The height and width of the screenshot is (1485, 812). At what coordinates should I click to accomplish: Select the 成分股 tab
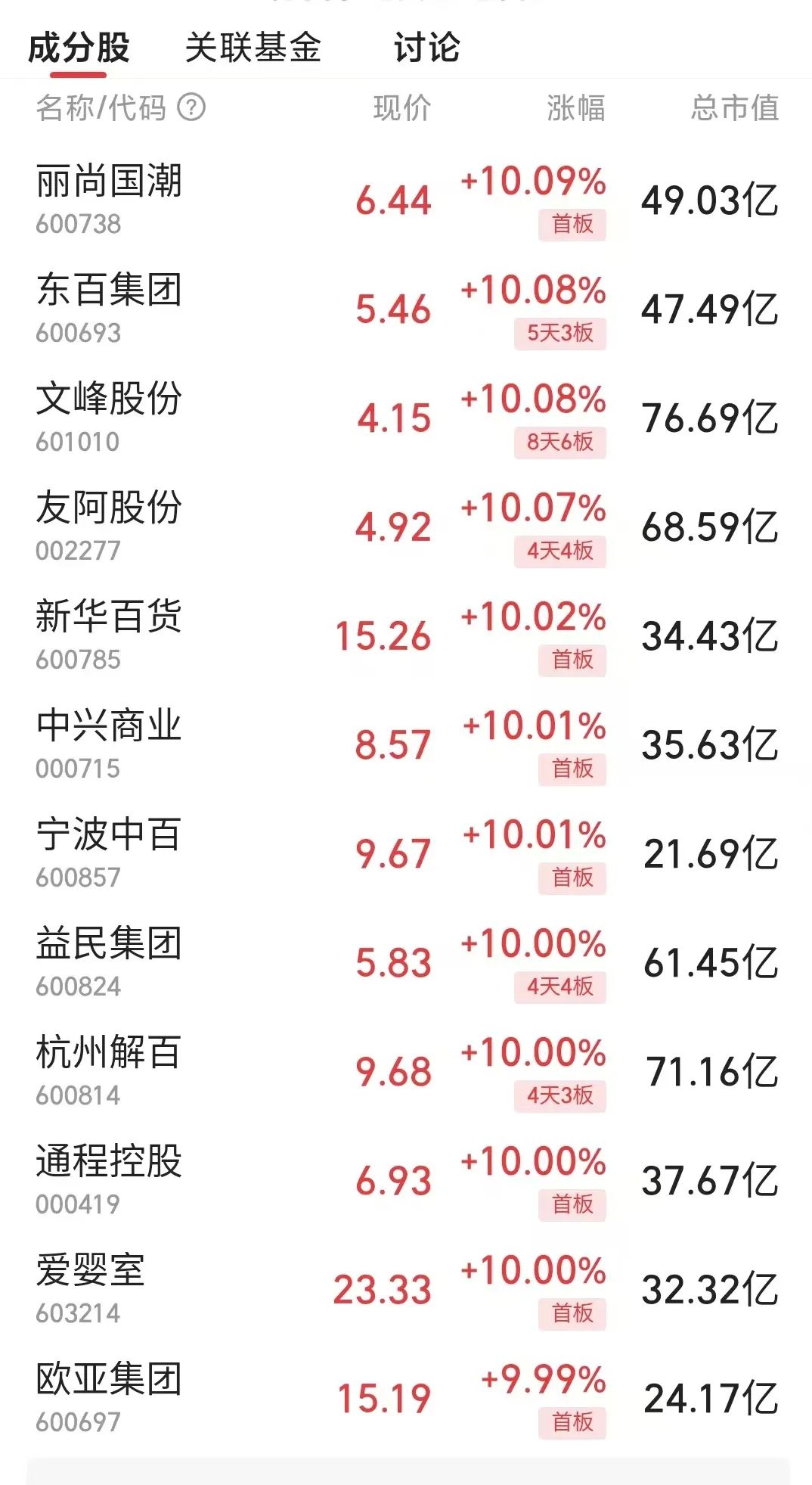coord(79,48)
